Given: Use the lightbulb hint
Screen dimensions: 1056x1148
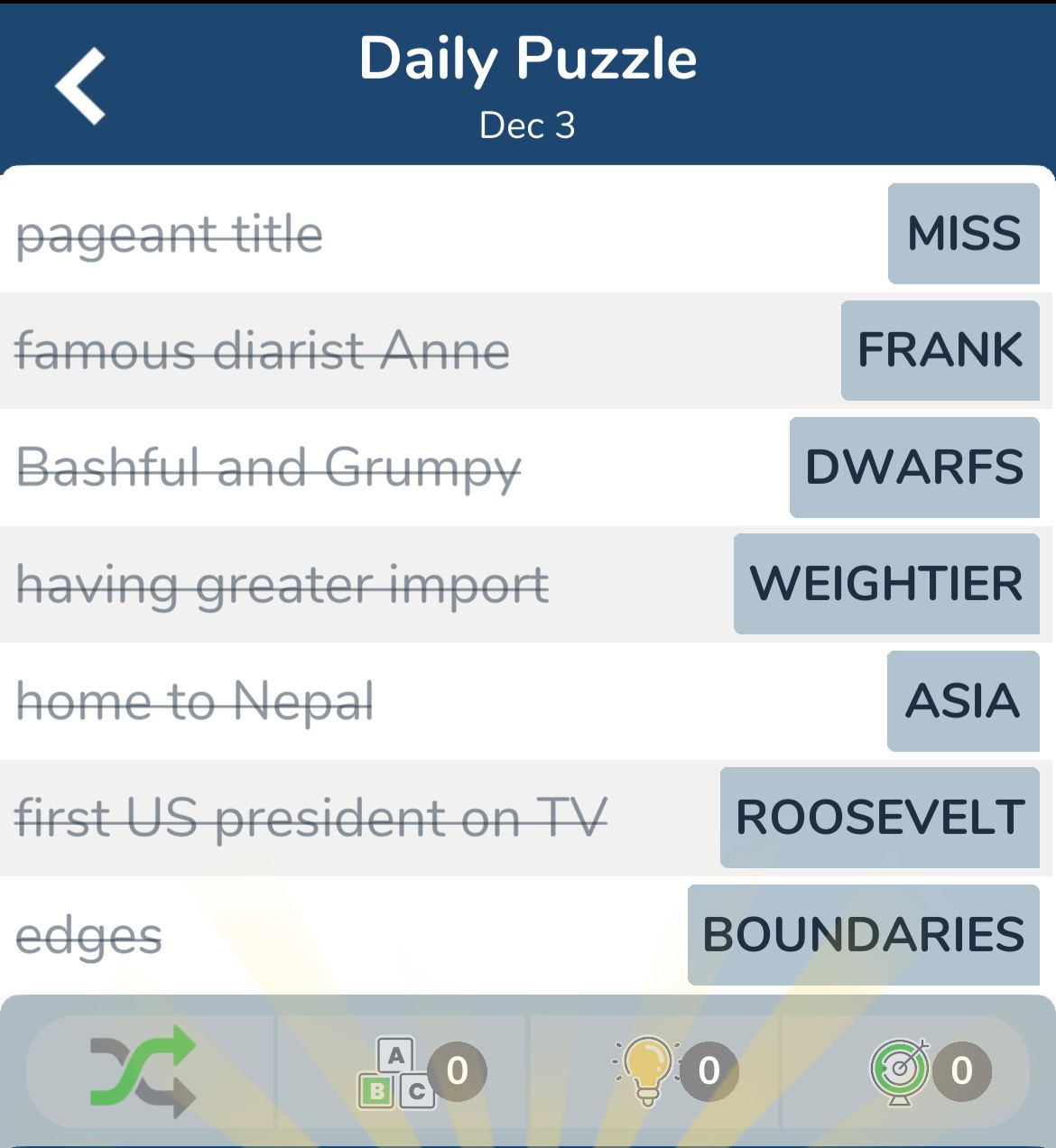Looking at the screenshot, I should (x=648, y=1070).
